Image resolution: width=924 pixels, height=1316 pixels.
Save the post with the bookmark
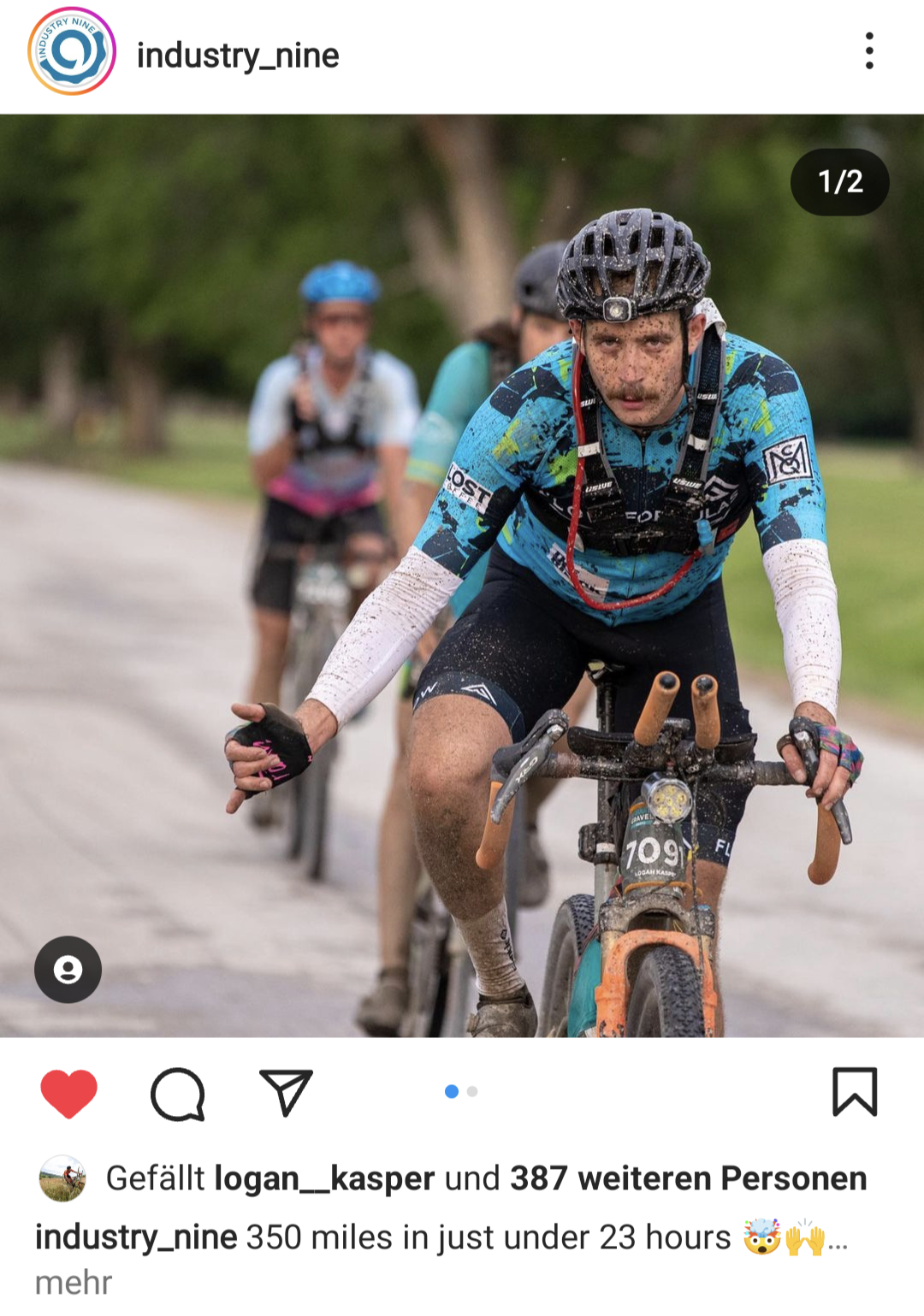point(855,1092)
